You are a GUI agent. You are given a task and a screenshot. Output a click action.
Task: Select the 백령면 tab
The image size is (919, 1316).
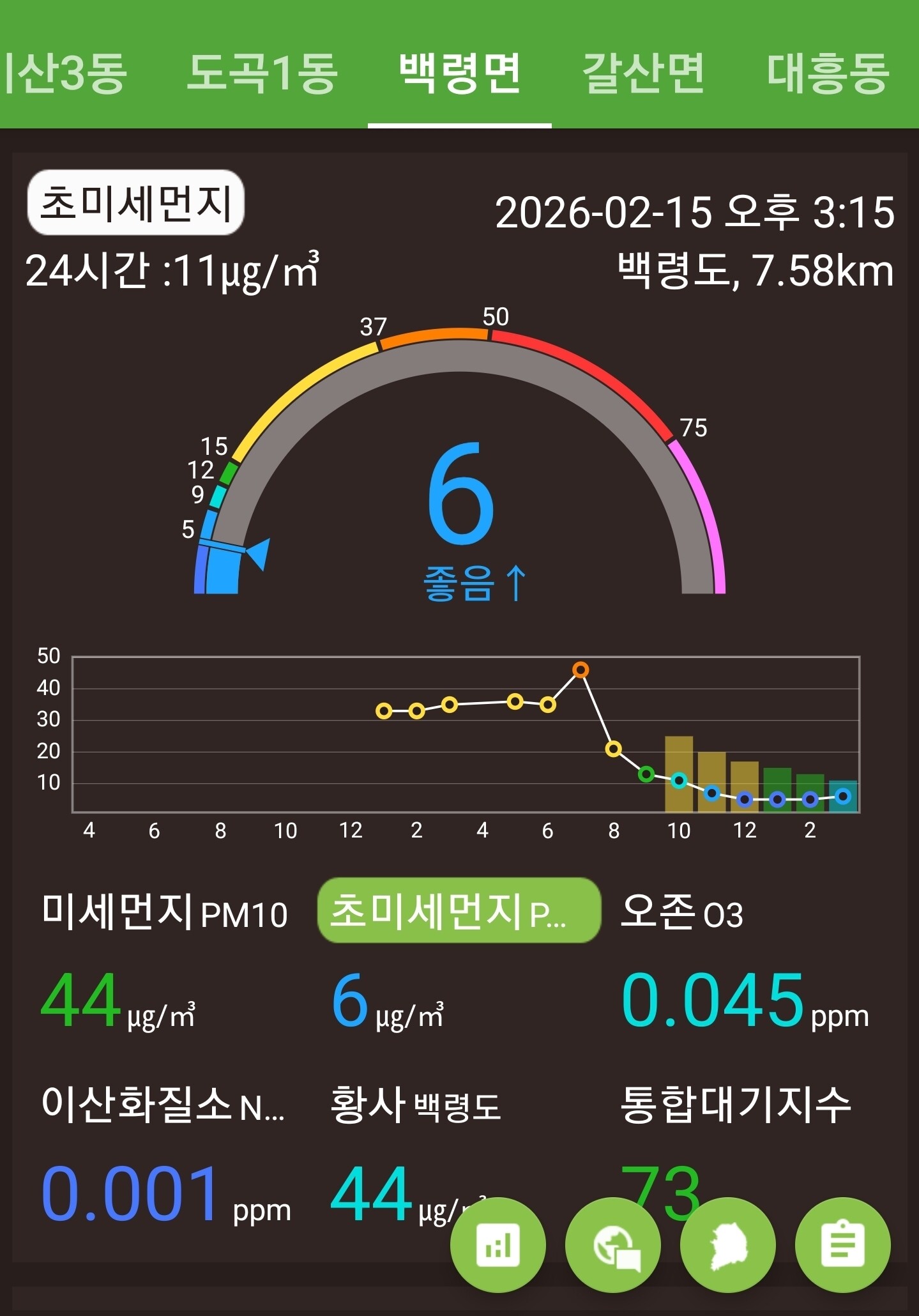(459, 73)
